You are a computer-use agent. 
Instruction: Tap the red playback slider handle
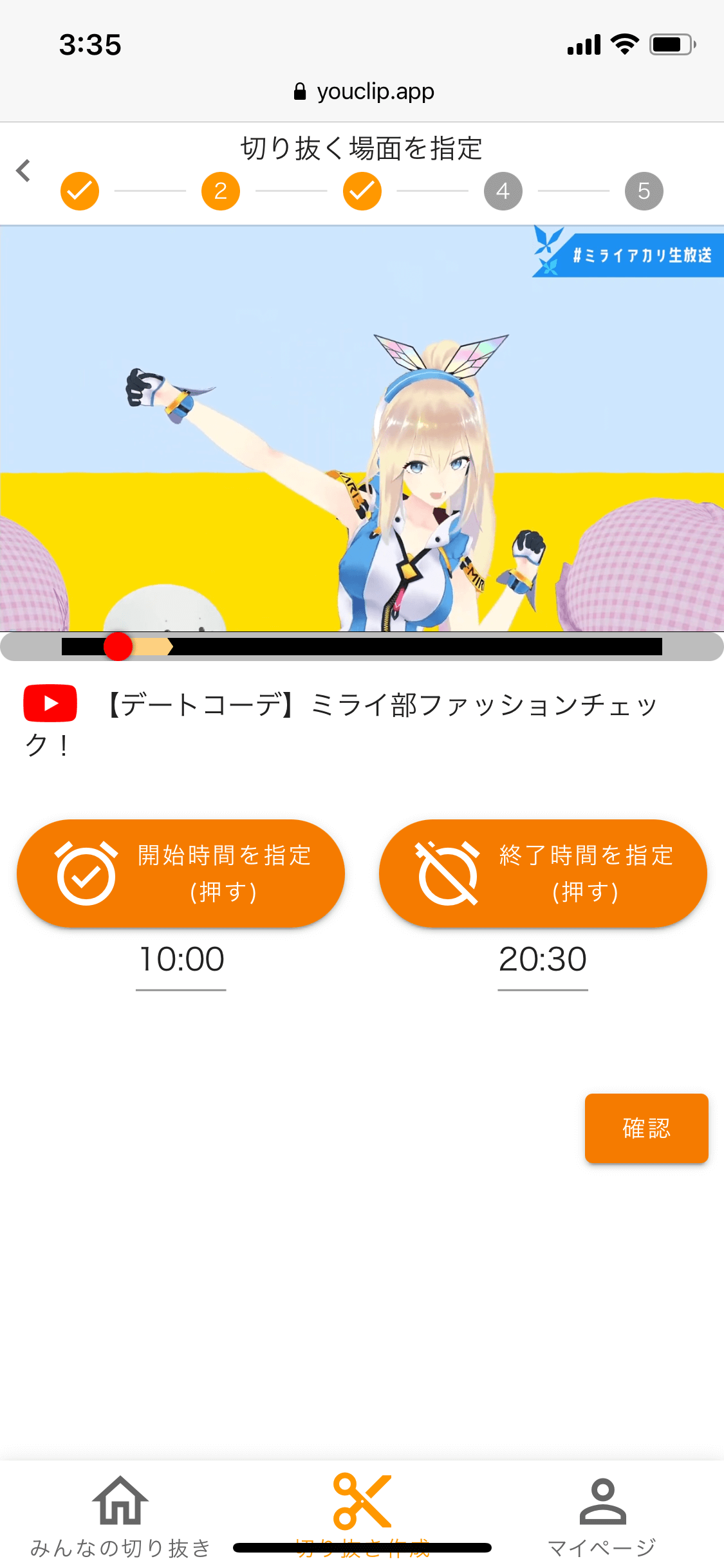point(119,648)
